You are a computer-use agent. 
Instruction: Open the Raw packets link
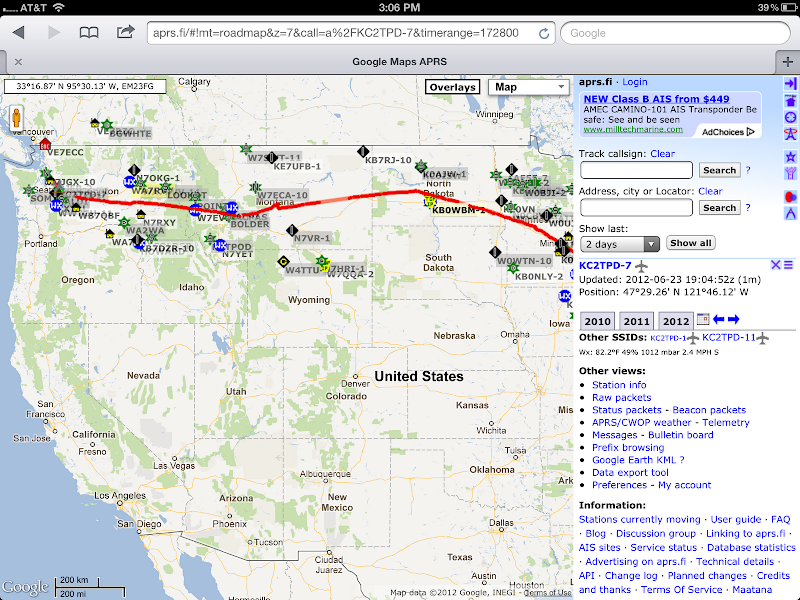(x=621, y=397)
